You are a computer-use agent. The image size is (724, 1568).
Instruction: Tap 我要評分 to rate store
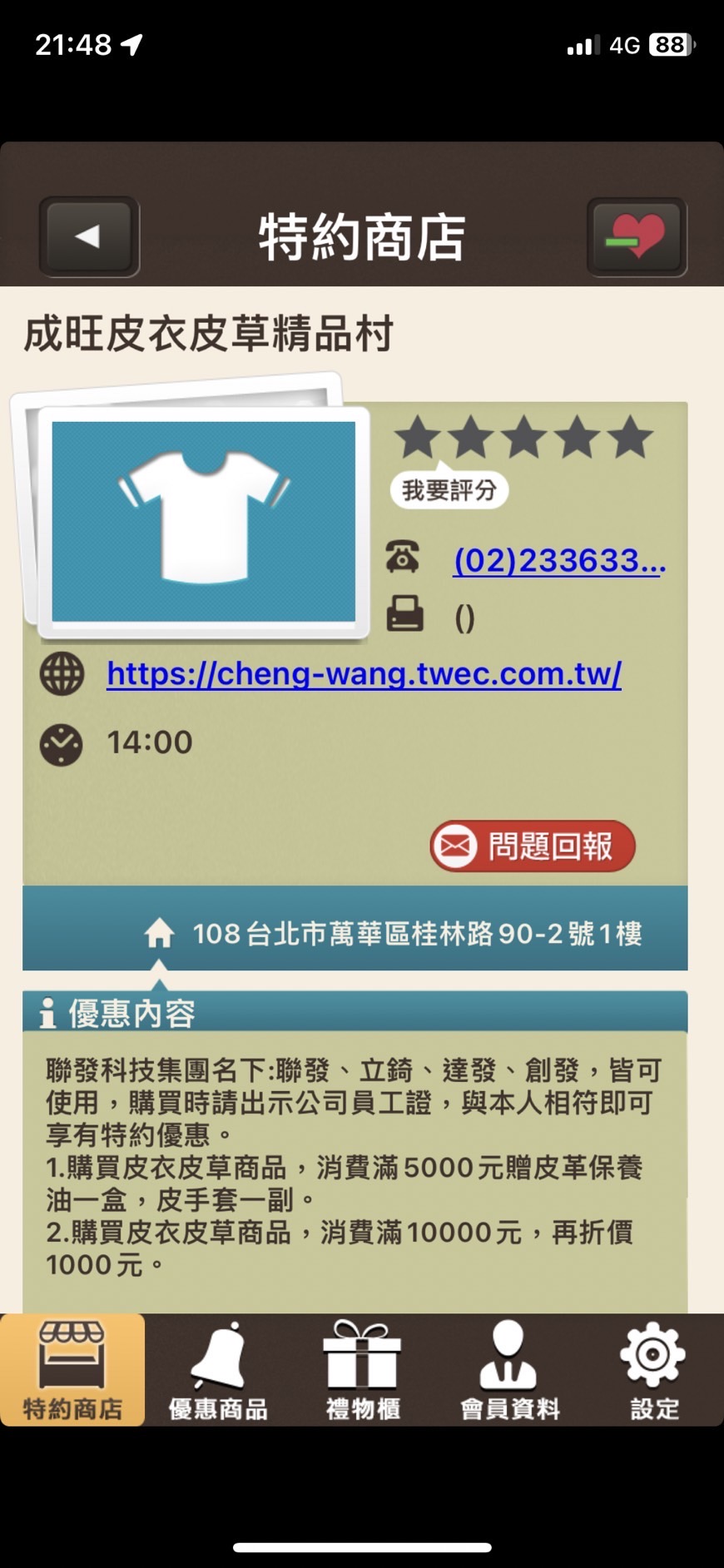coord(449,490)
